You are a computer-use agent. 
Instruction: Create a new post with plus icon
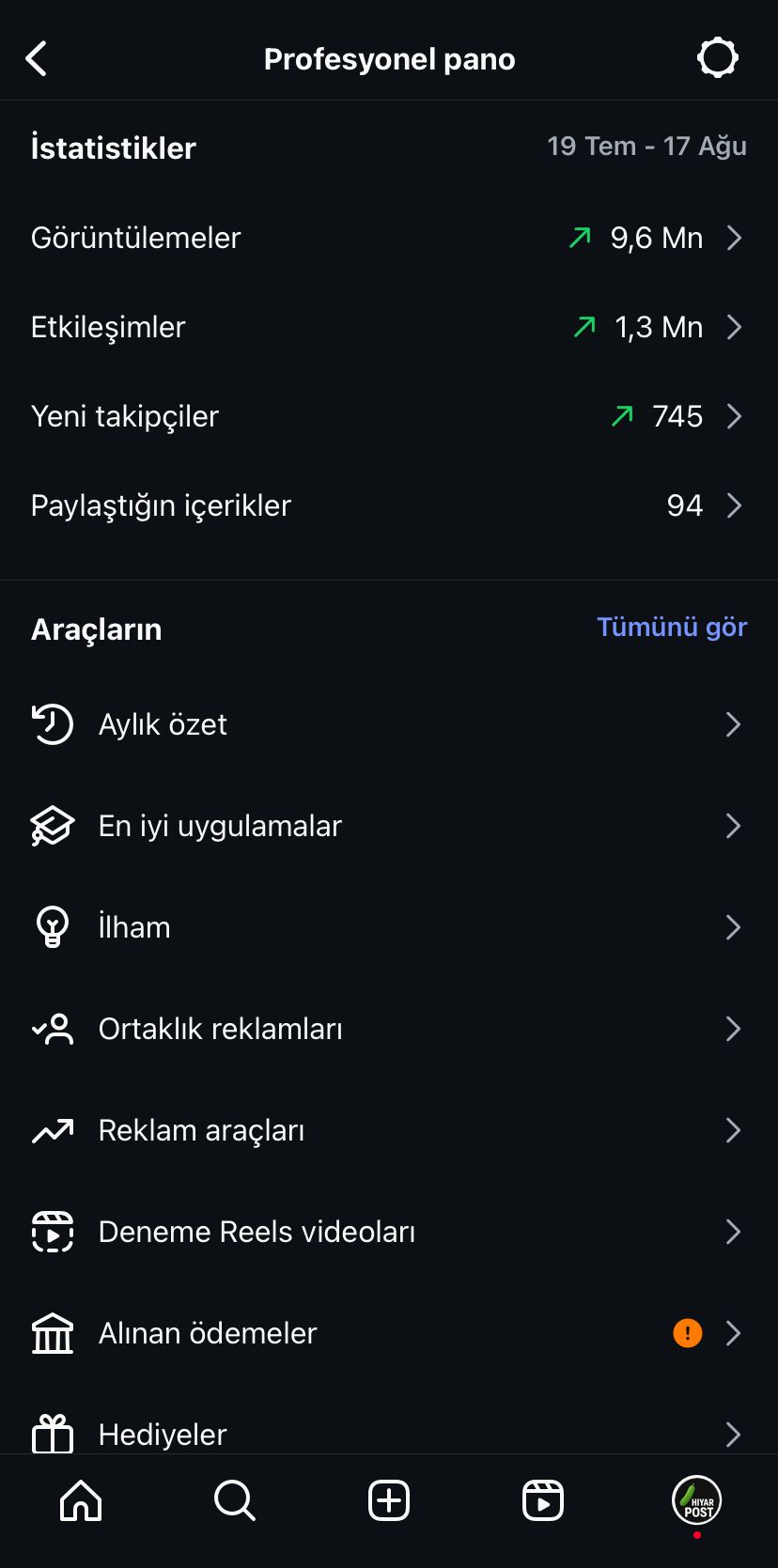389,1500
